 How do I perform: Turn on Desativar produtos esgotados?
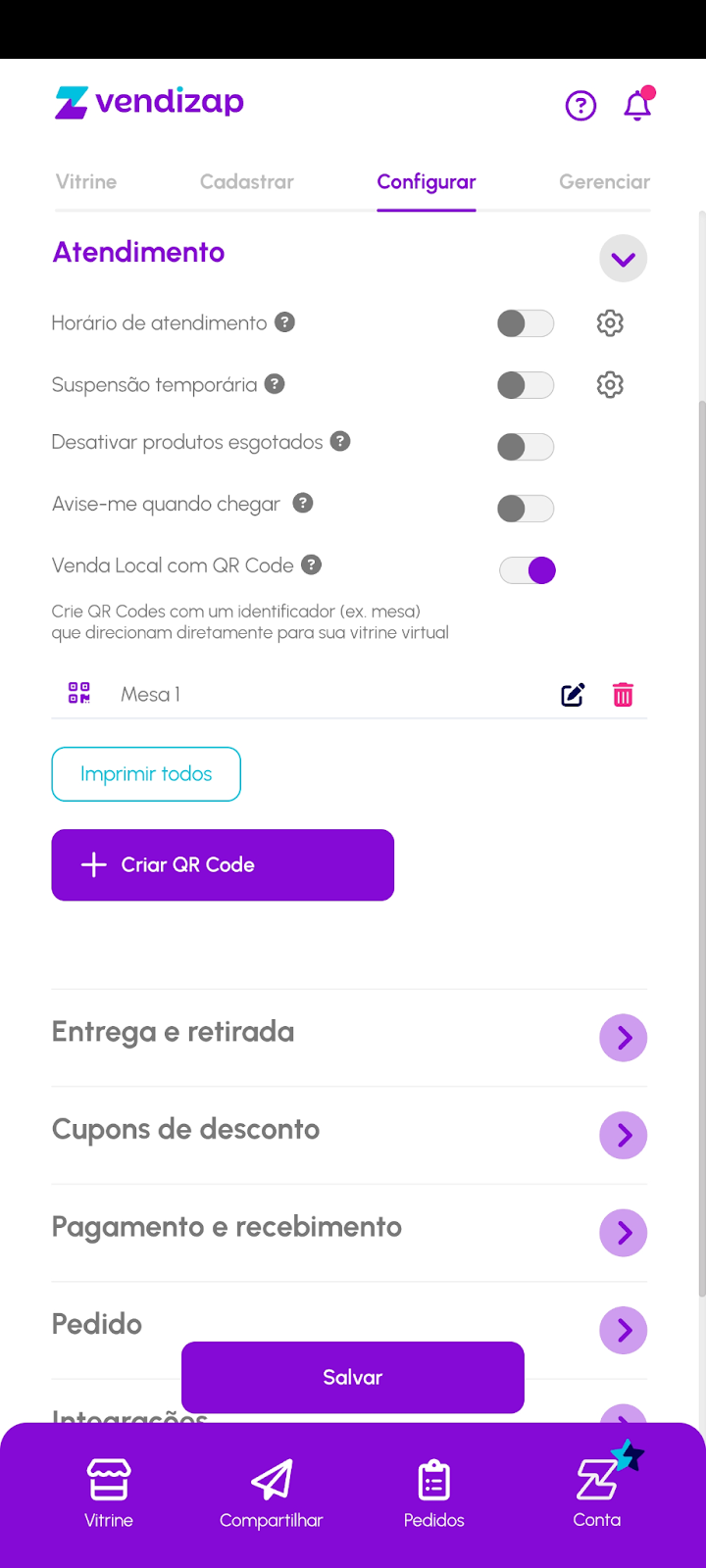526,447
